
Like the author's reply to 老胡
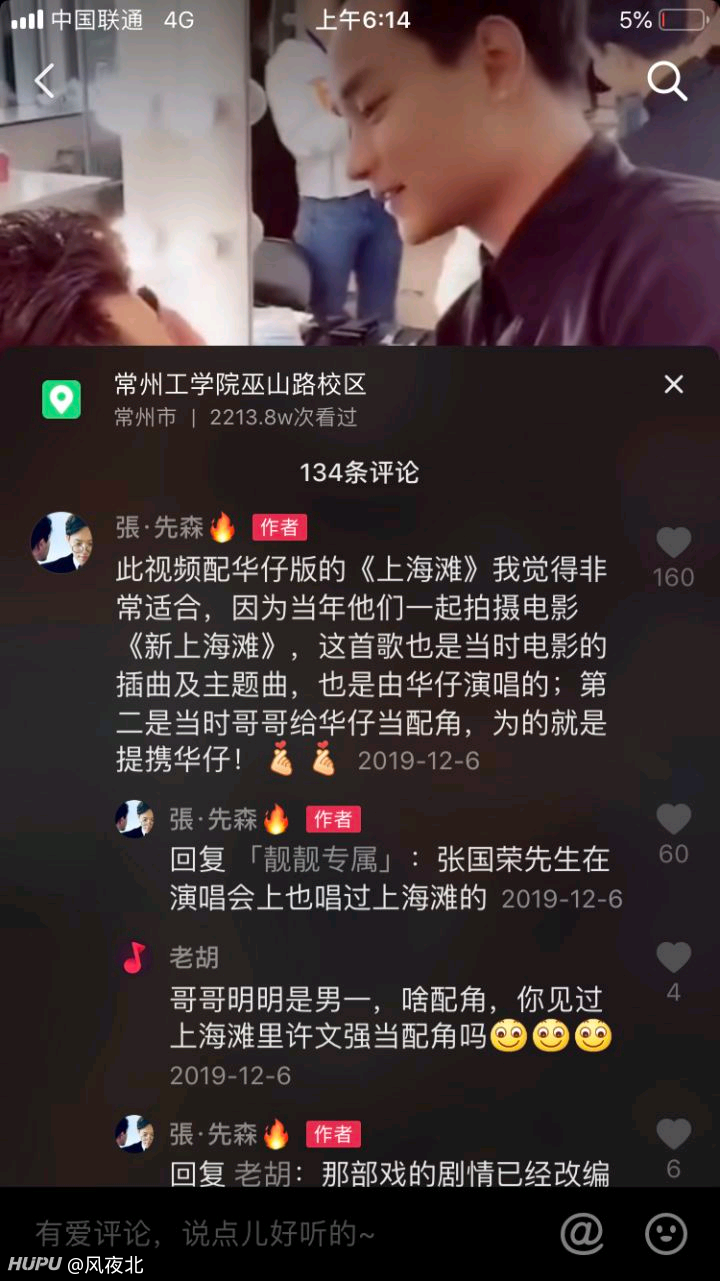[674, 1134]
